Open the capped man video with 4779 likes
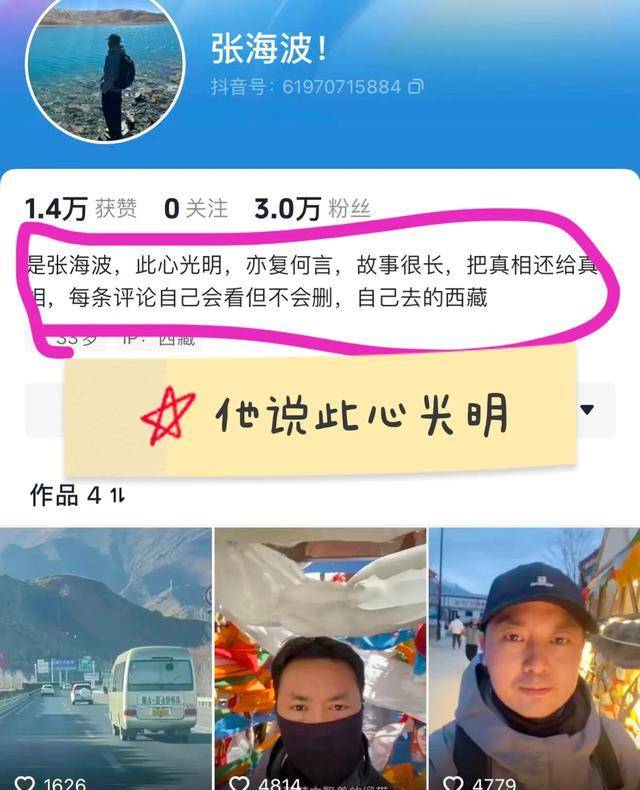Image resolution: width=640 pixels, height=790 pixels. click(x=535, y=655)
